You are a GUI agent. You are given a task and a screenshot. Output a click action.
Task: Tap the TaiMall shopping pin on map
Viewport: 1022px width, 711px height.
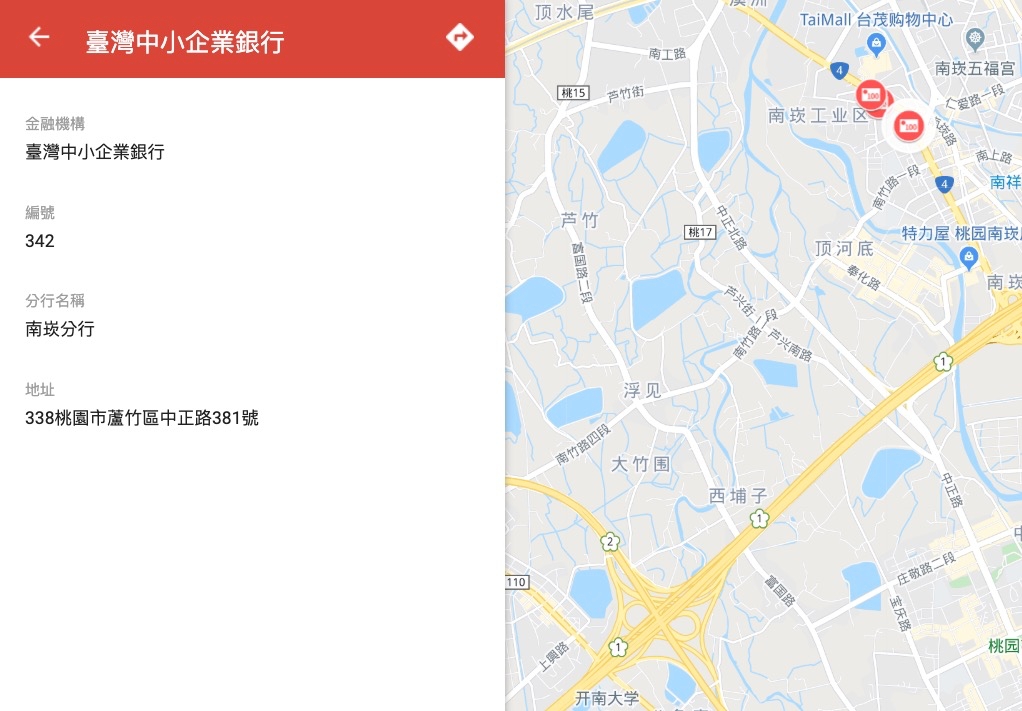click(x=877, y=42)
